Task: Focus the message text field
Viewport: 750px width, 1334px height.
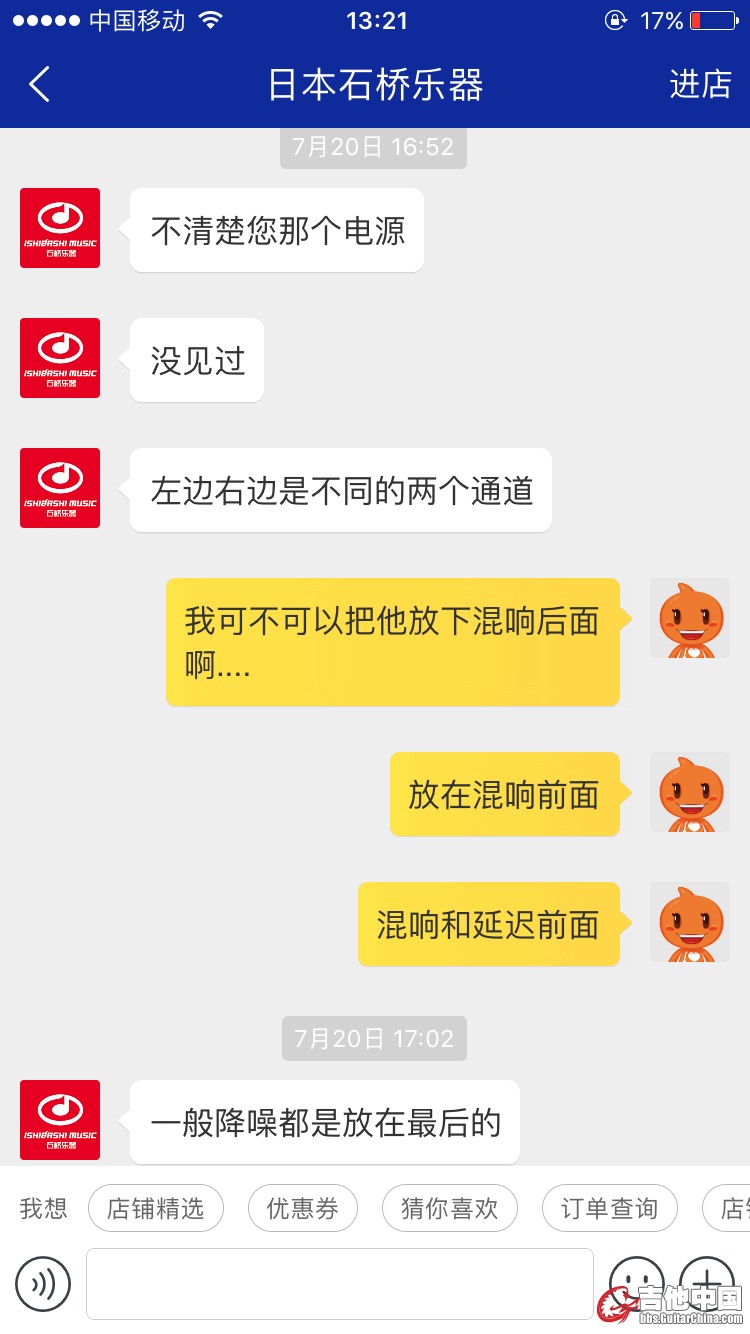Action: (x=339, y=1284)
